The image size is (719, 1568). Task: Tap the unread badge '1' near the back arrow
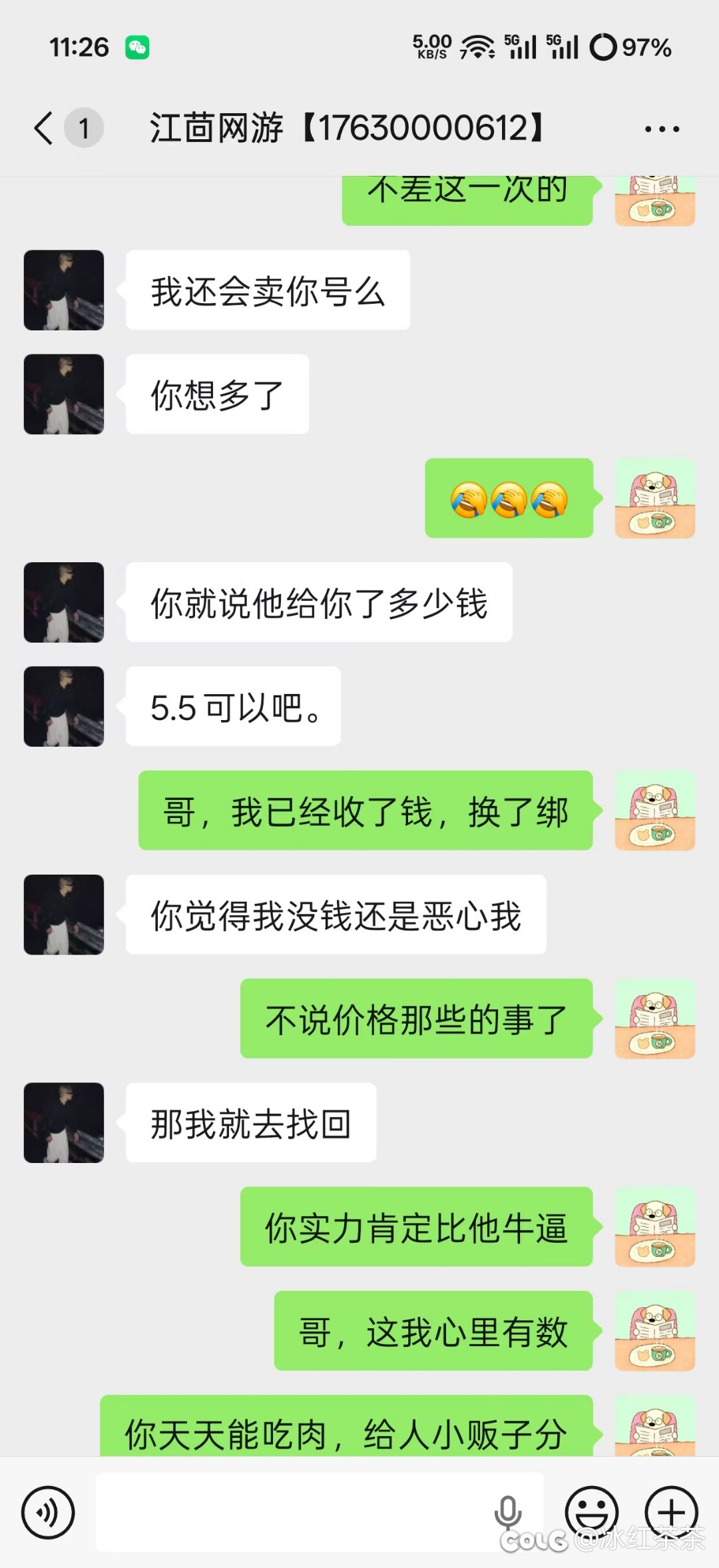coord(83,128)
